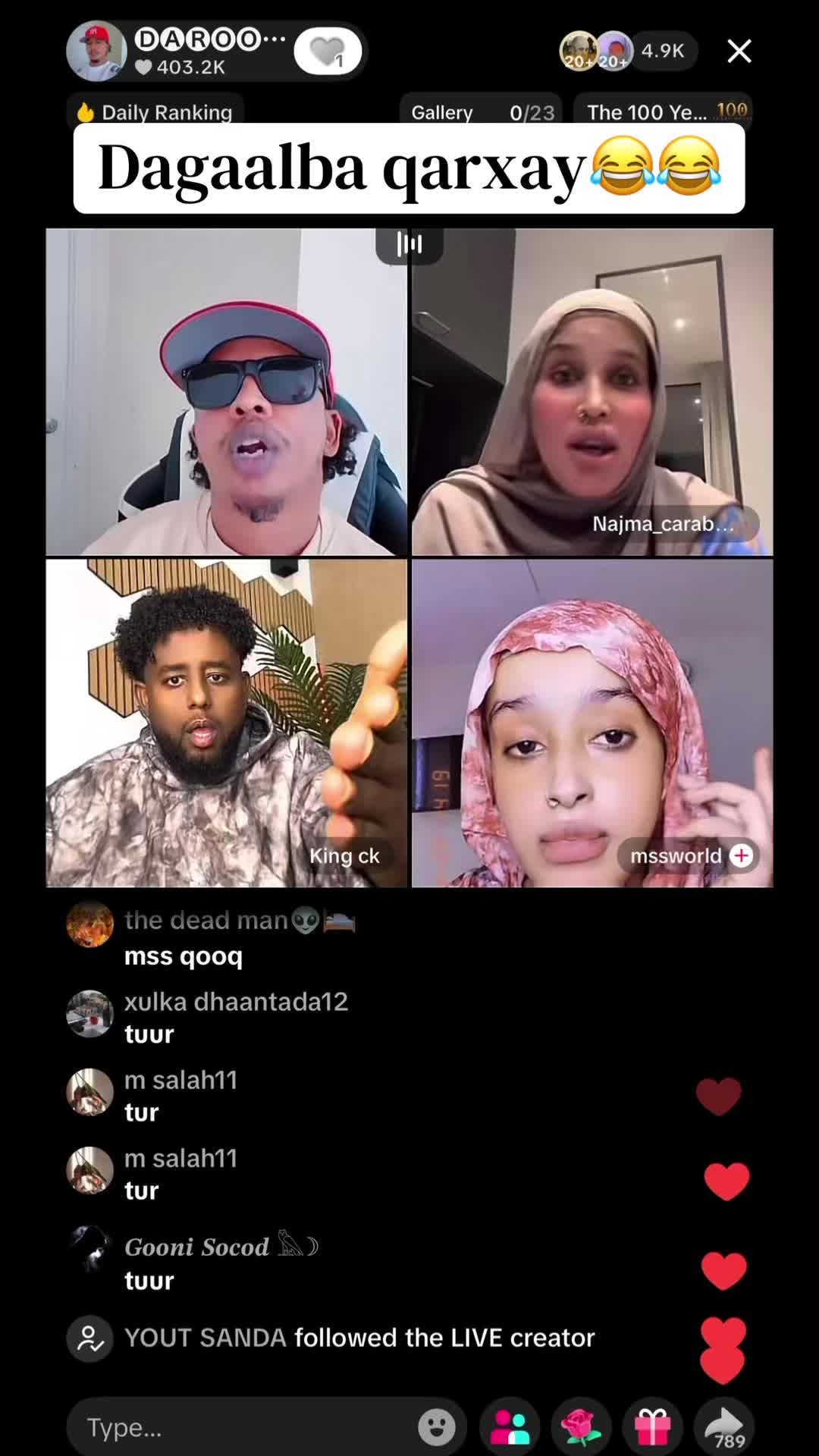Send a rose gift
Image resolution: width=819 pixels, height=1456 pixels.
pyautogui.click(x=582, y=1427)
